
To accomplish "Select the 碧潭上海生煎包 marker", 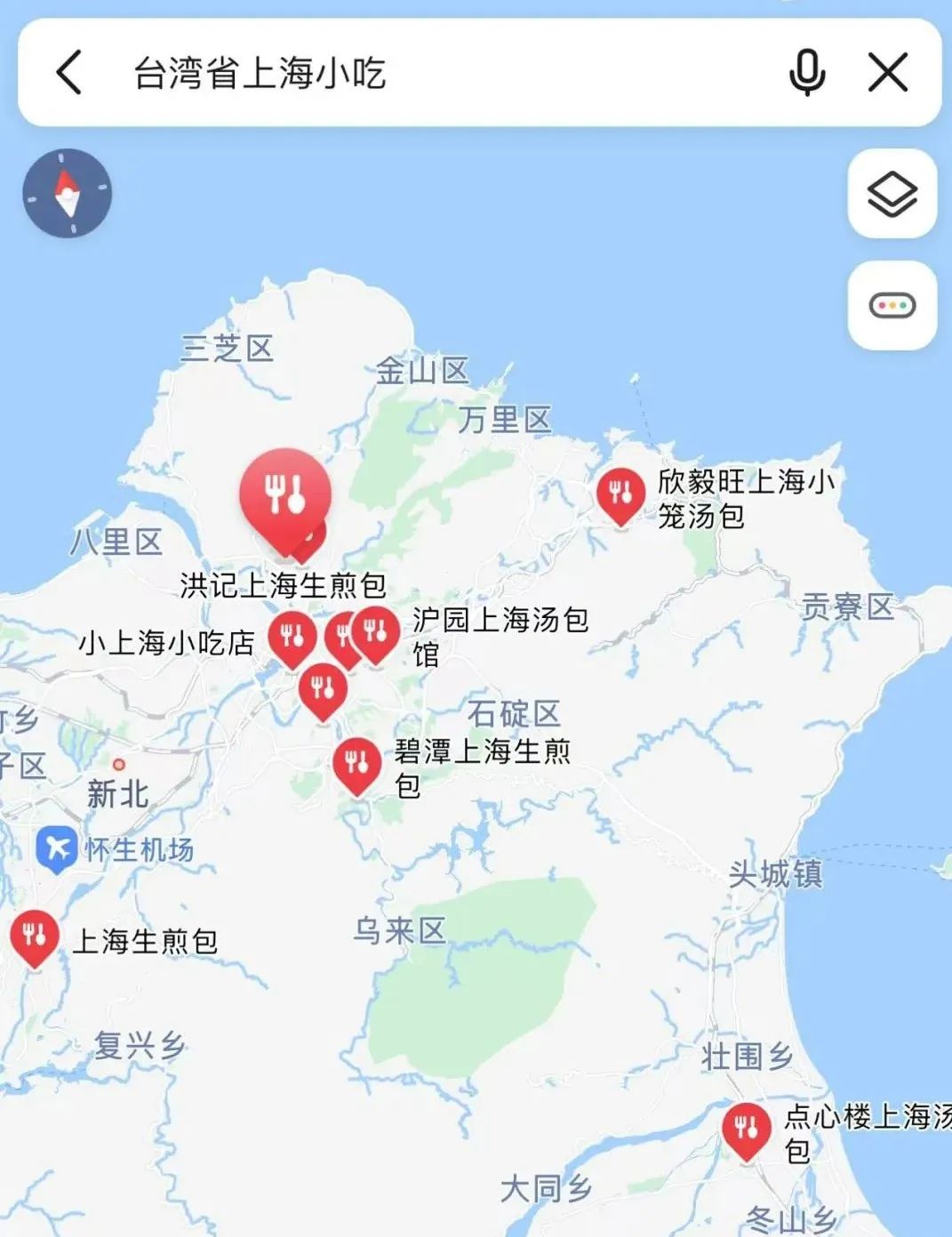I will point(356,763).
